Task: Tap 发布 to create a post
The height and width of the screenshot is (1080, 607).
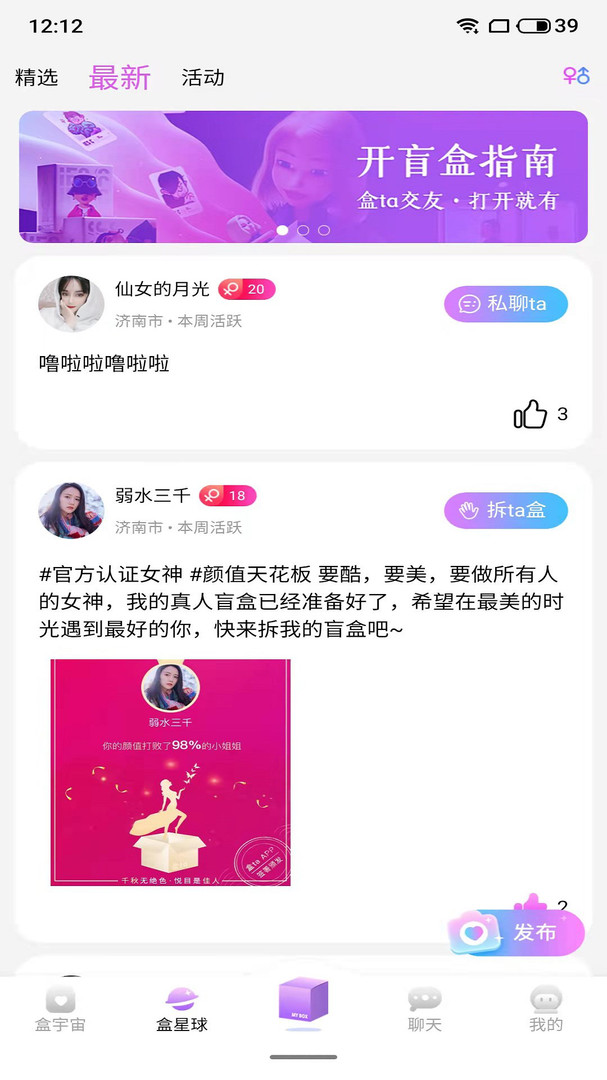Action: point(518,933)
